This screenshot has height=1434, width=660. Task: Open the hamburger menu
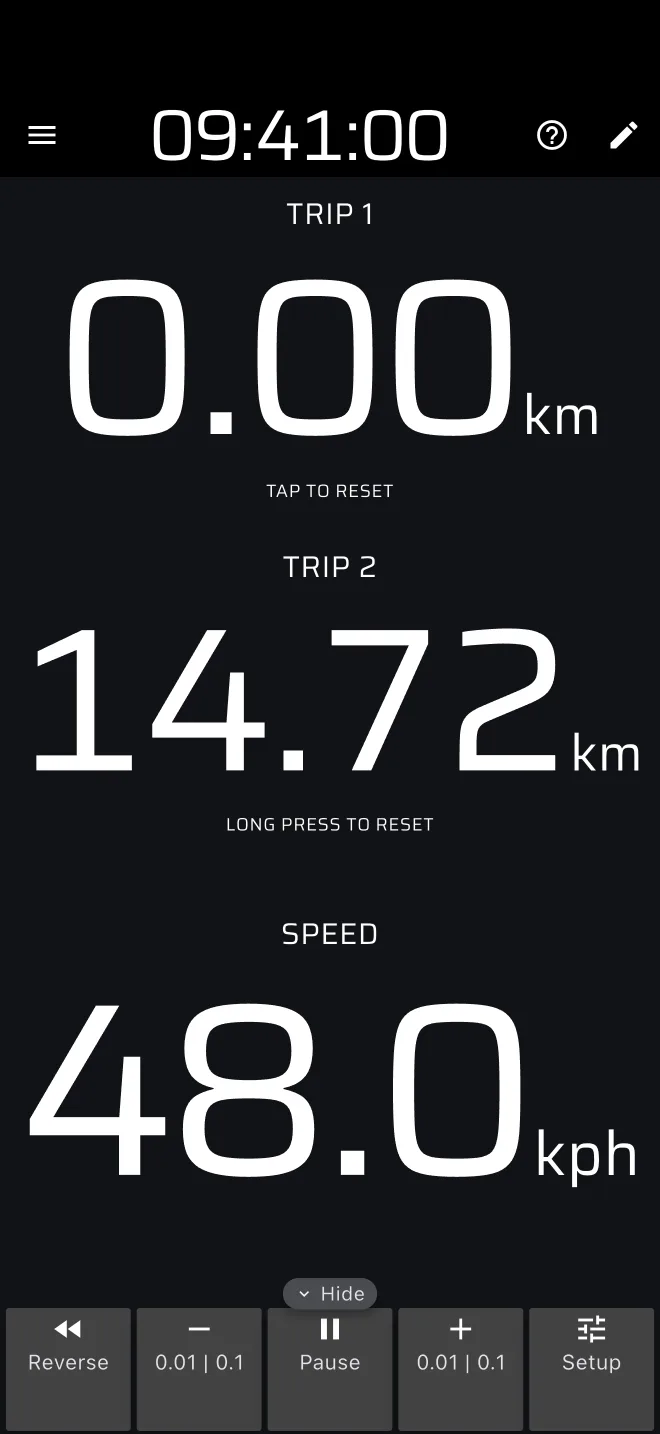coord(42,135)
